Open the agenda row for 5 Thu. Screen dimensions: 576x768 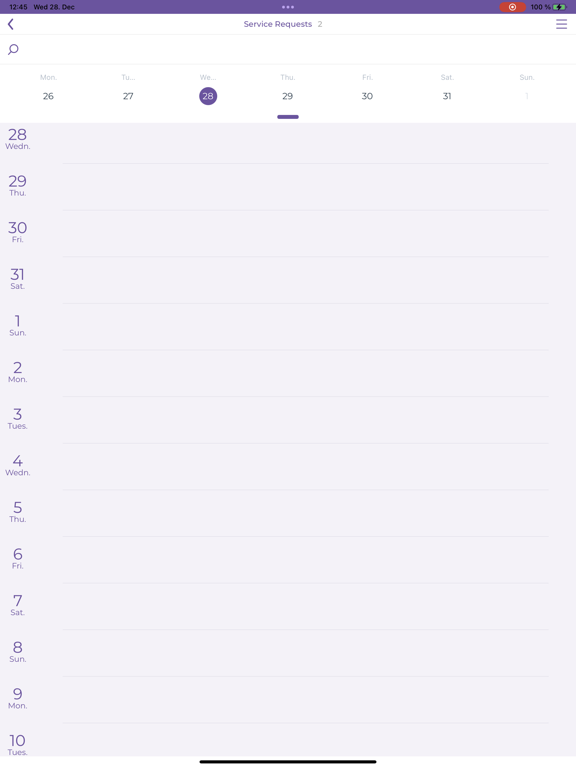288,513
